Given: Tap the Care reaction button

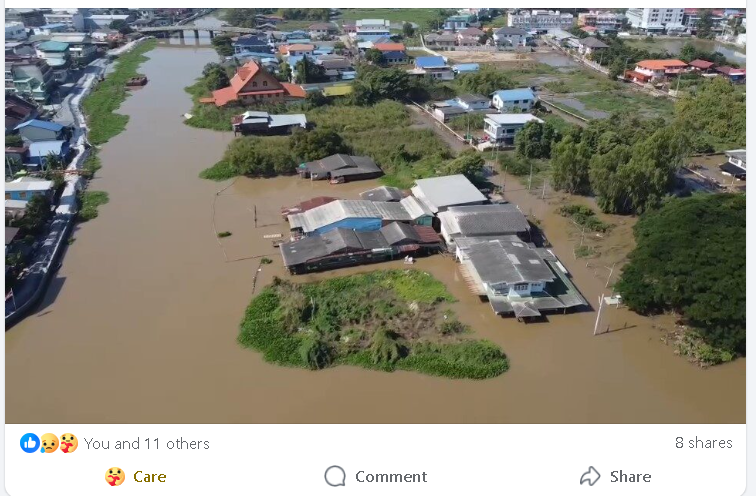Looking at the screenshot, I should coord(136,476).
